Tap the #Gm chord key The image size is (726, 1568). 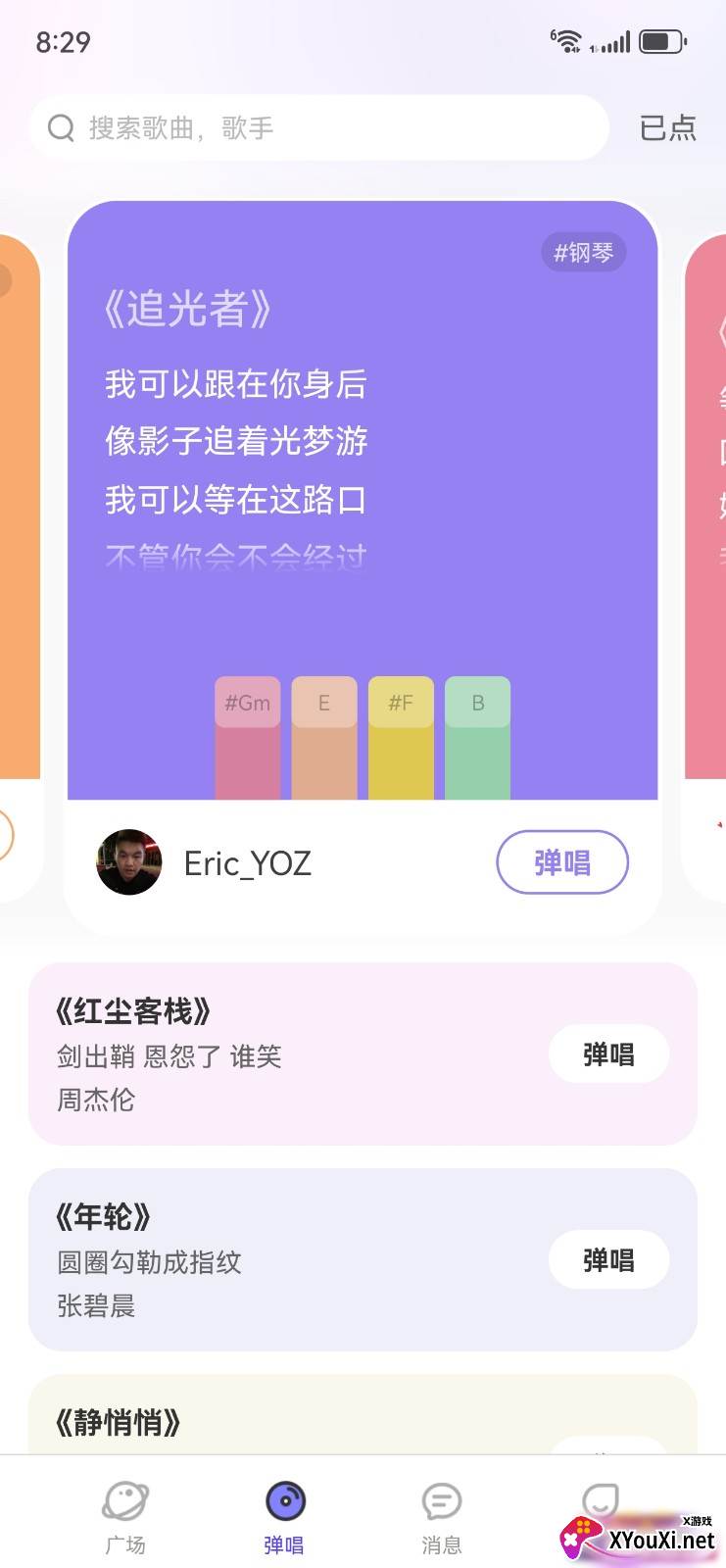pos(247,737)
